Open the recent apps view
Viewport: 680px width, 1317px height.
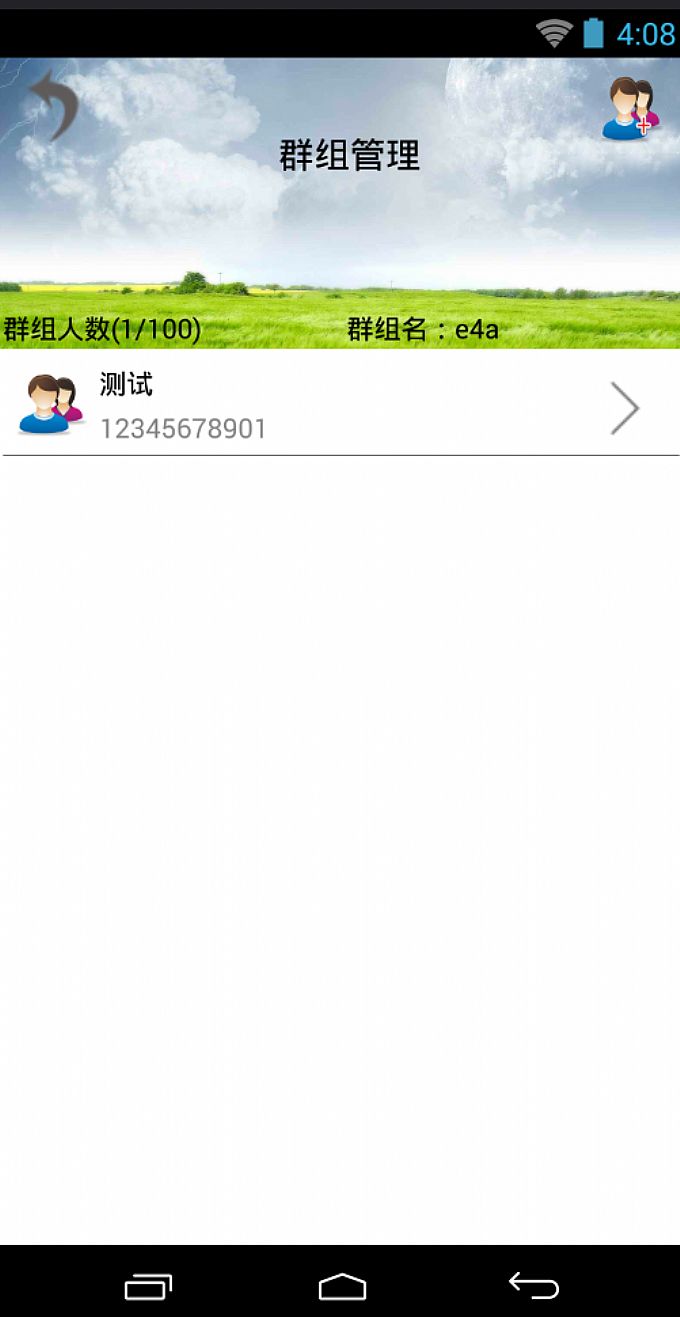[x=149, y=1286]
